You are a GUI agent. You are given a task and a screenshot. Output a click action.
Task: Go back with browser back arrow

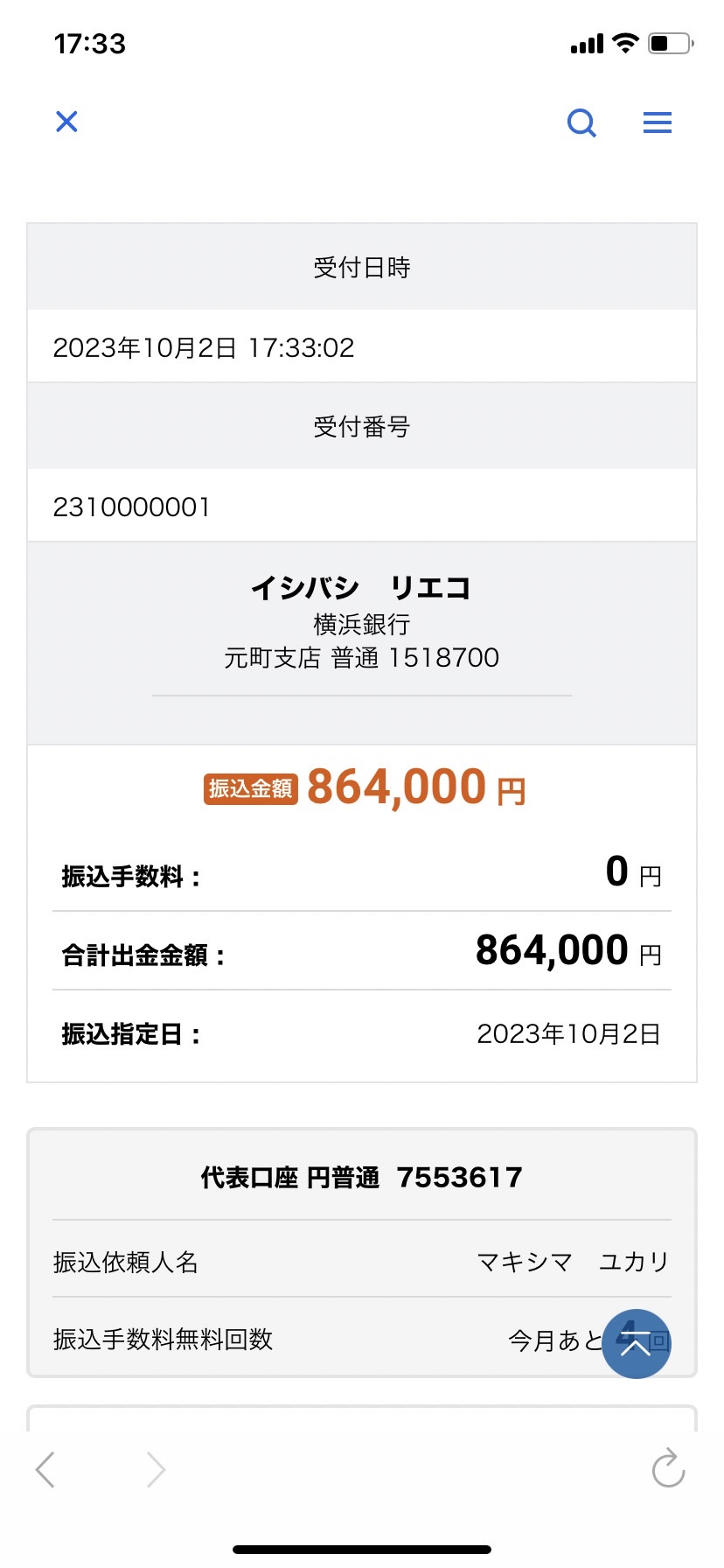pos(45,1470)
